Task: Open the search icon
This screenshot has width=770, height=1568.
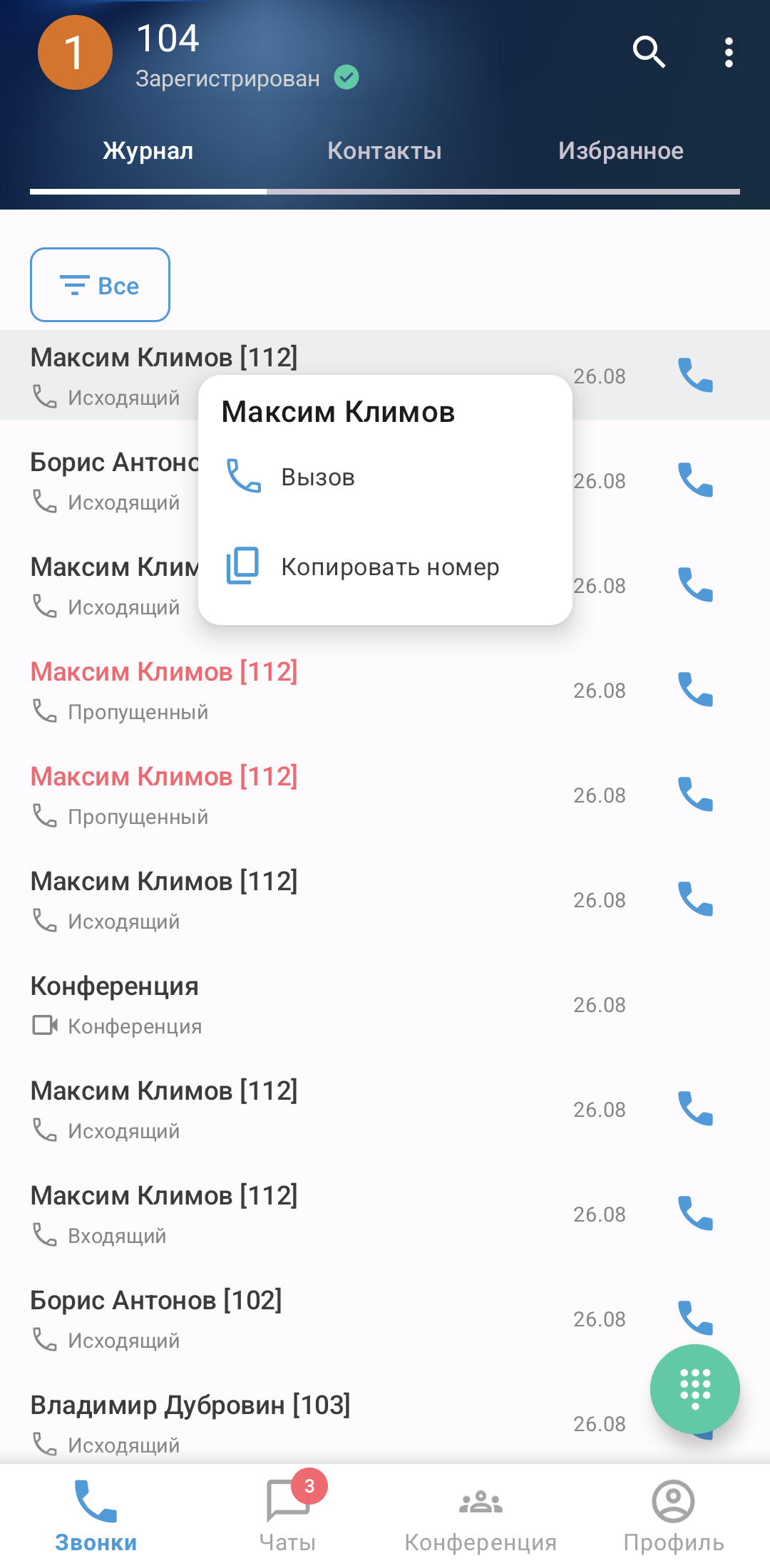Action: point(648,52)
